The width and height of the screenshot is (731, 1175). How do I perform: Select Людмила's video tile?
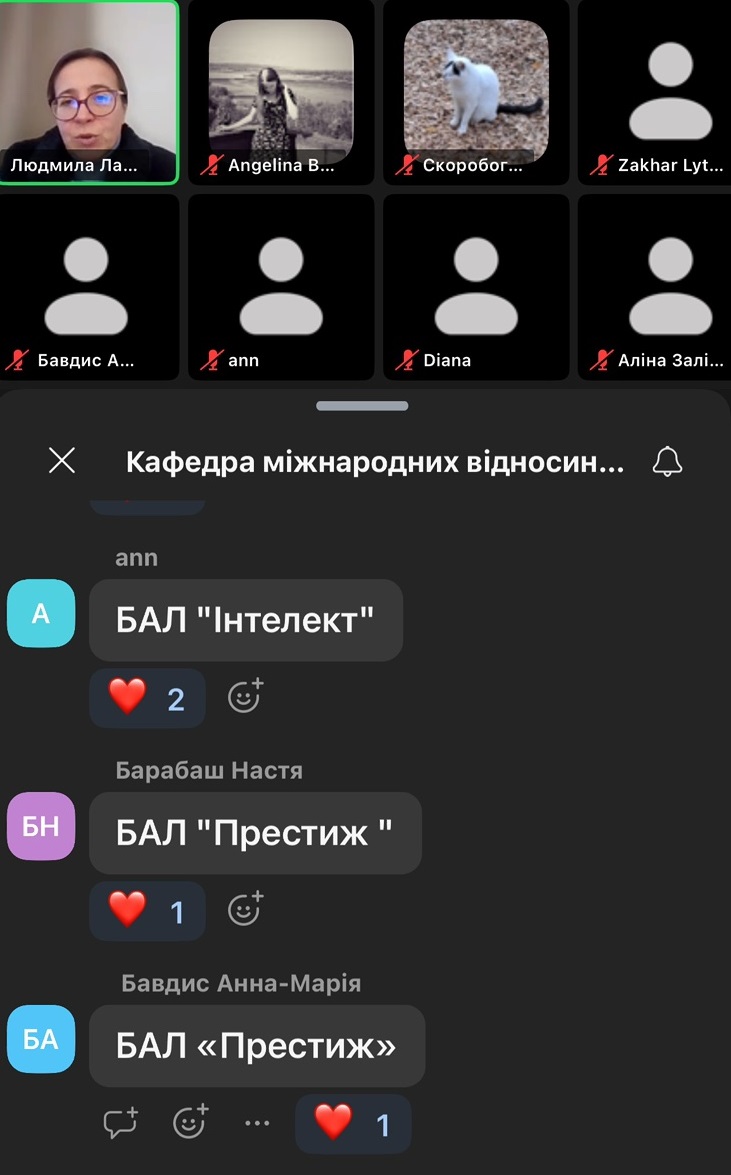(x=89, y=91)
